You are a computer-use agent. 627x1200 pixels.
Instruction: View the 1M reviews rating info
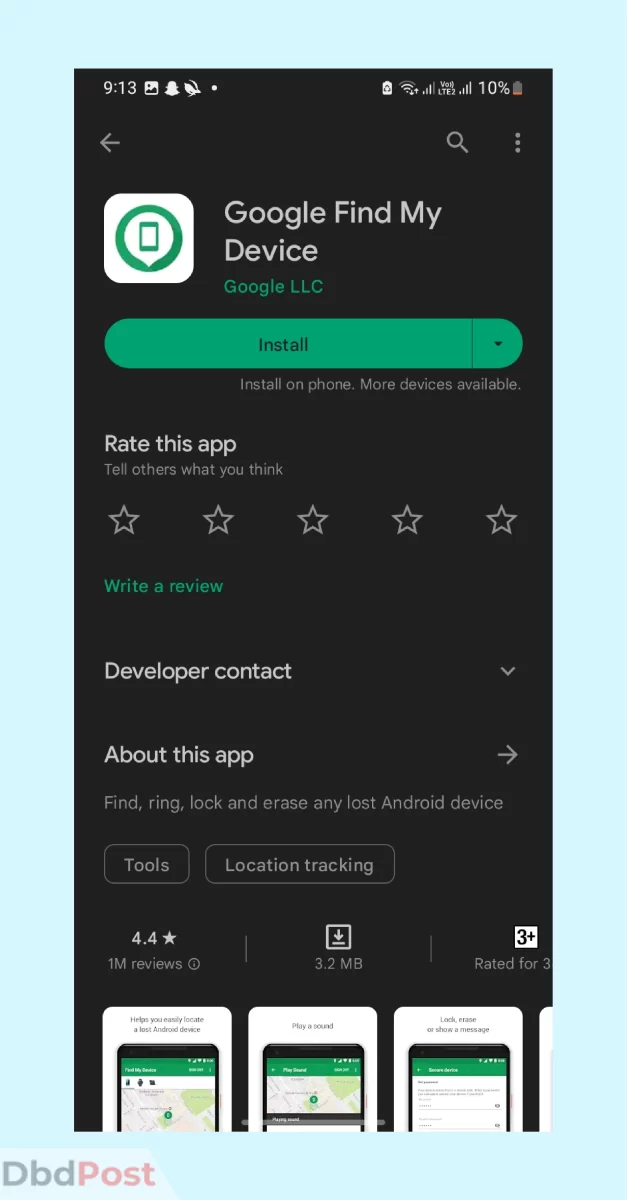click(154, 950)
